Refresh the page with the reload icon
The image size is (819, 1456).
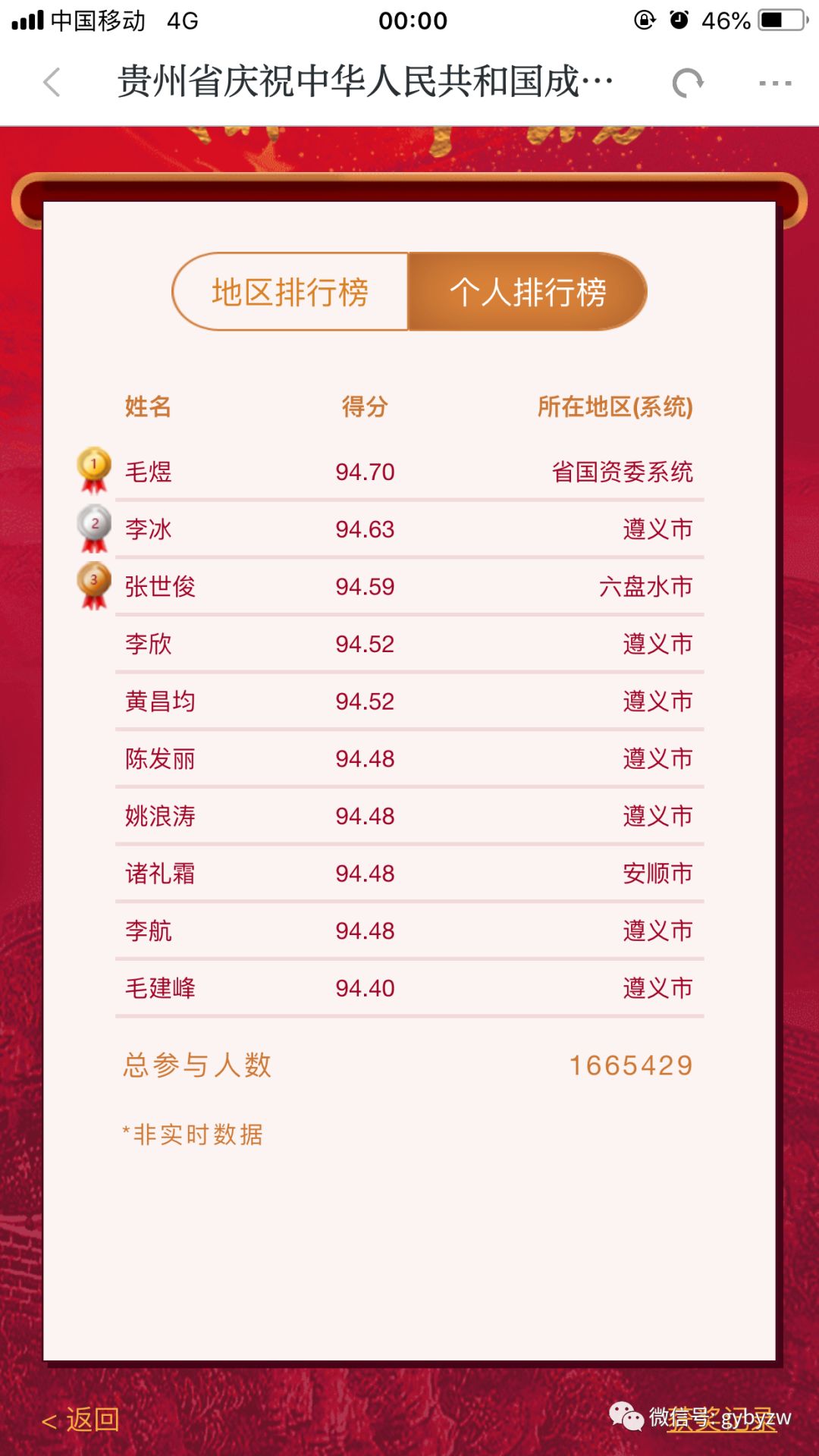[686, 82]
